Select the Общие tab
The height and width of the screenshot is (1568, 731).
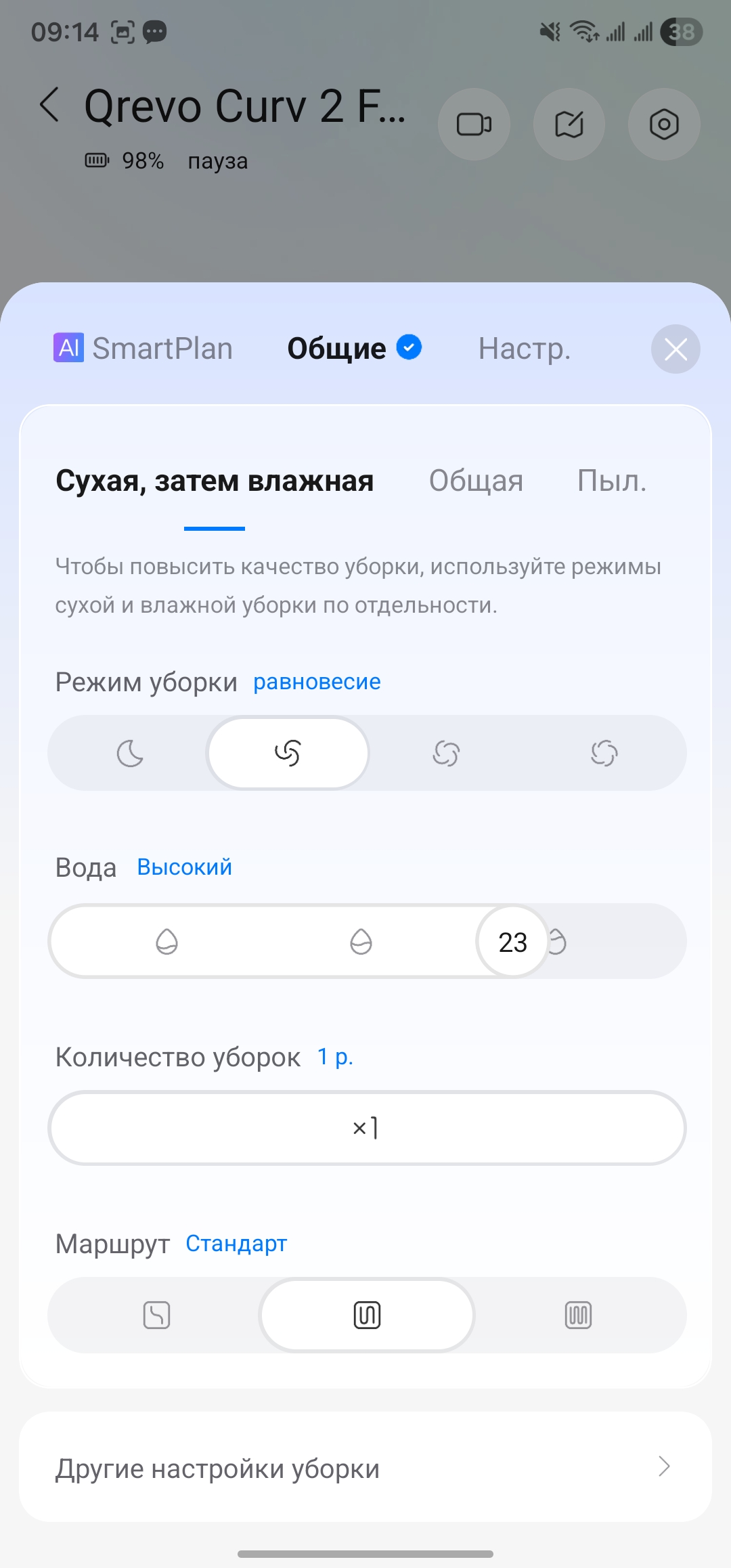353,349
